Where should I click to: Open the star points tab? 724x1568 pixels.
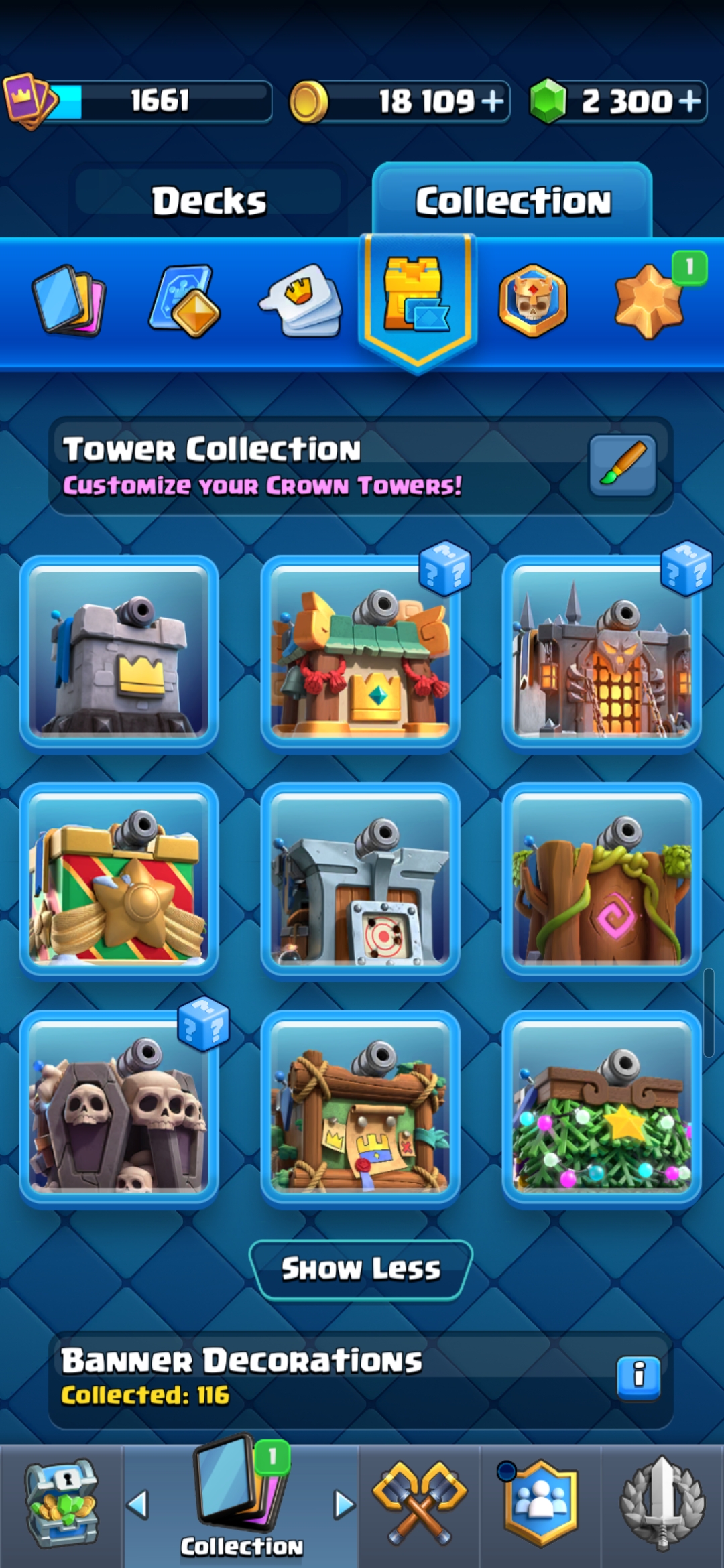click(650, 301)
